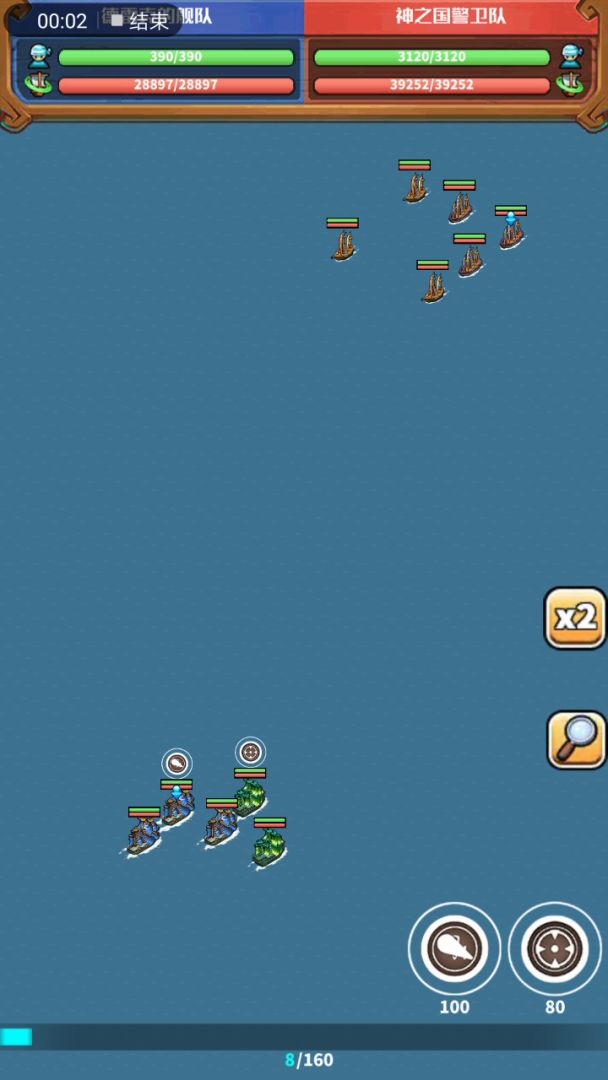
Task: Stop the recording with 结束 button
Action: pyautogui.click(x=140, y=21)
